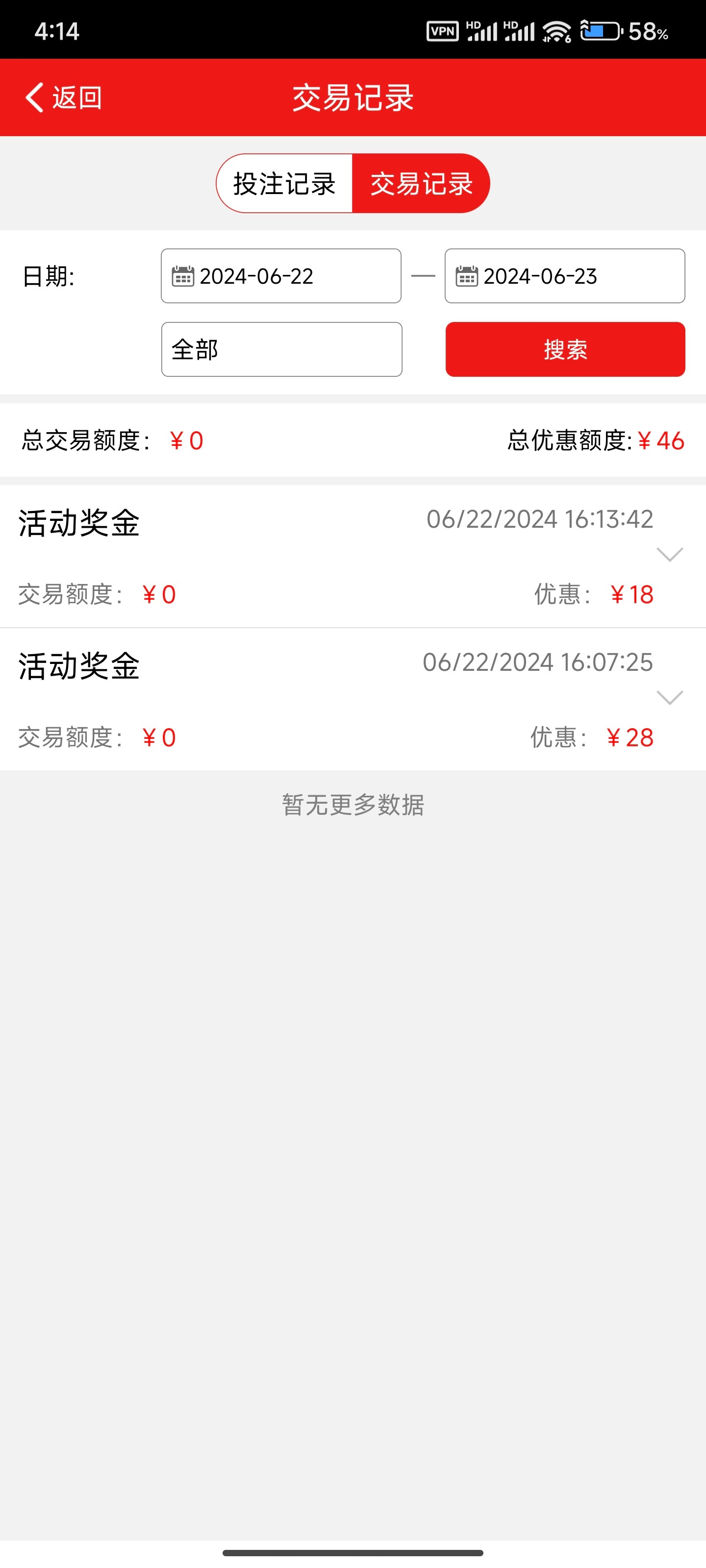Tap the red 搜索 button
Screen dimensions: 706x1568
point(565,349)
